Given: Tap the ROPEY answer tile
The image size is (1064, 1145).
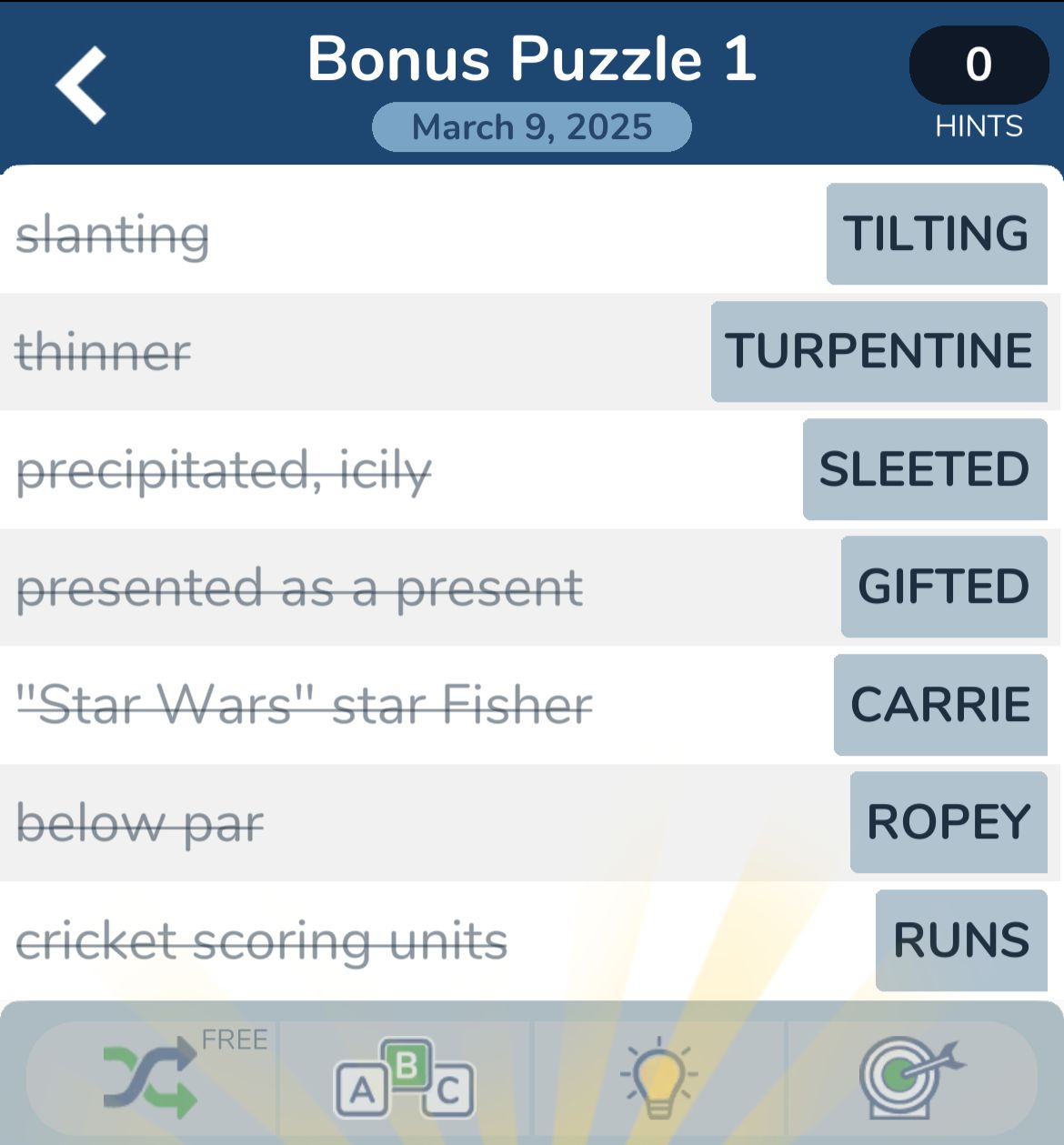Looking at the screenshot, I should coord(948,822).
